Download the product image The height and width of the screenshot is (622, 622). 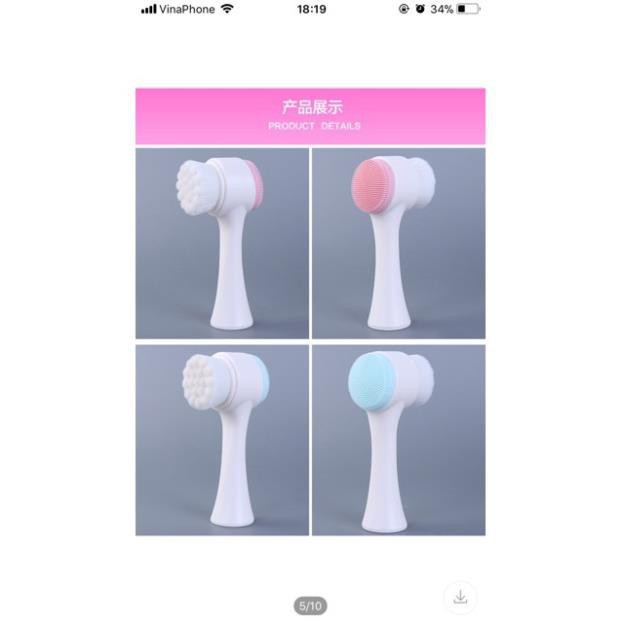click(460, 597)
